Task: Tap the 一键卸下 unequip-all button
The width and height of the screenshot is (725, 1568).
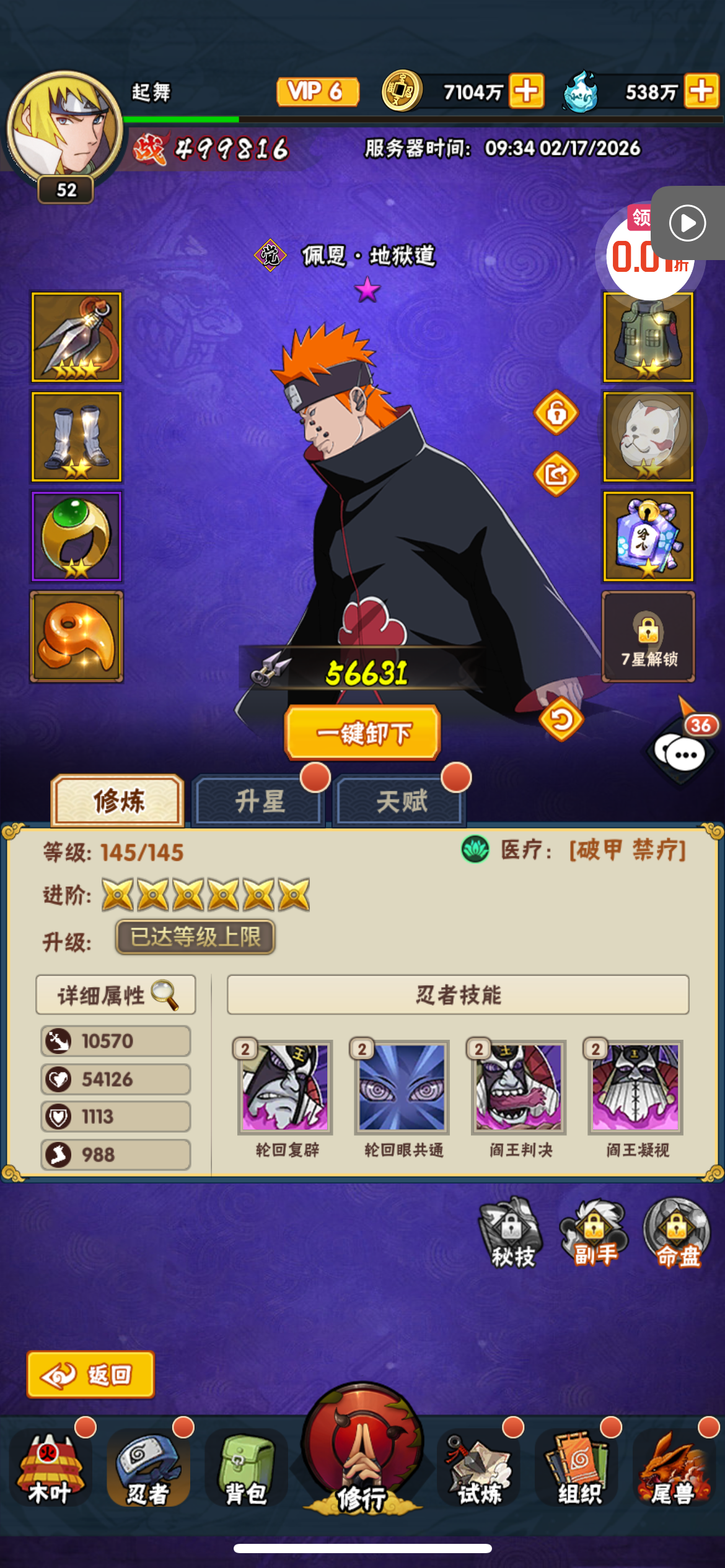Action: [362, 733]
